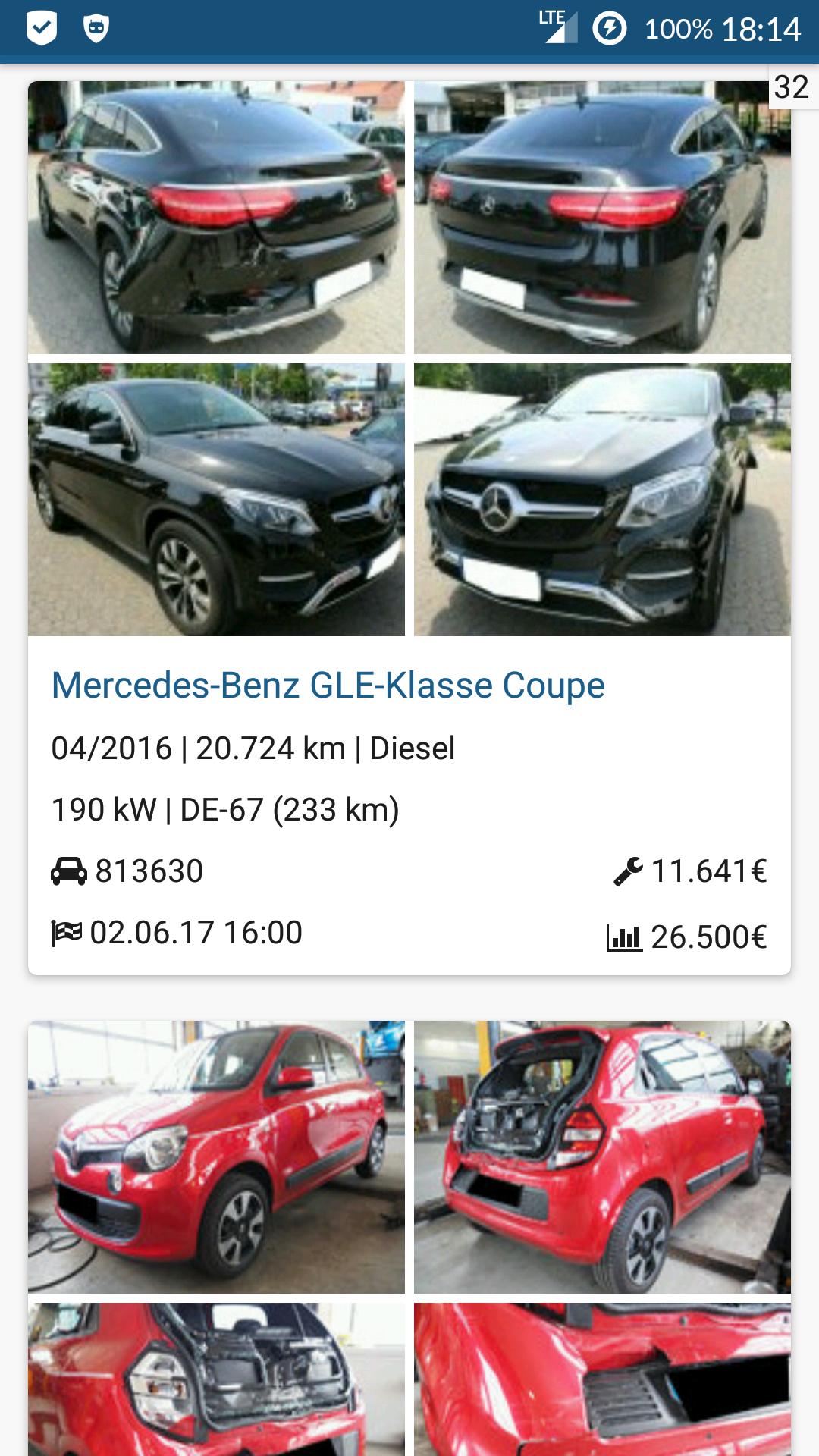View black Mercedes rear-left damage photo
The height and width of the screenshot is (1456, 819).
click(x=216, y=218)
